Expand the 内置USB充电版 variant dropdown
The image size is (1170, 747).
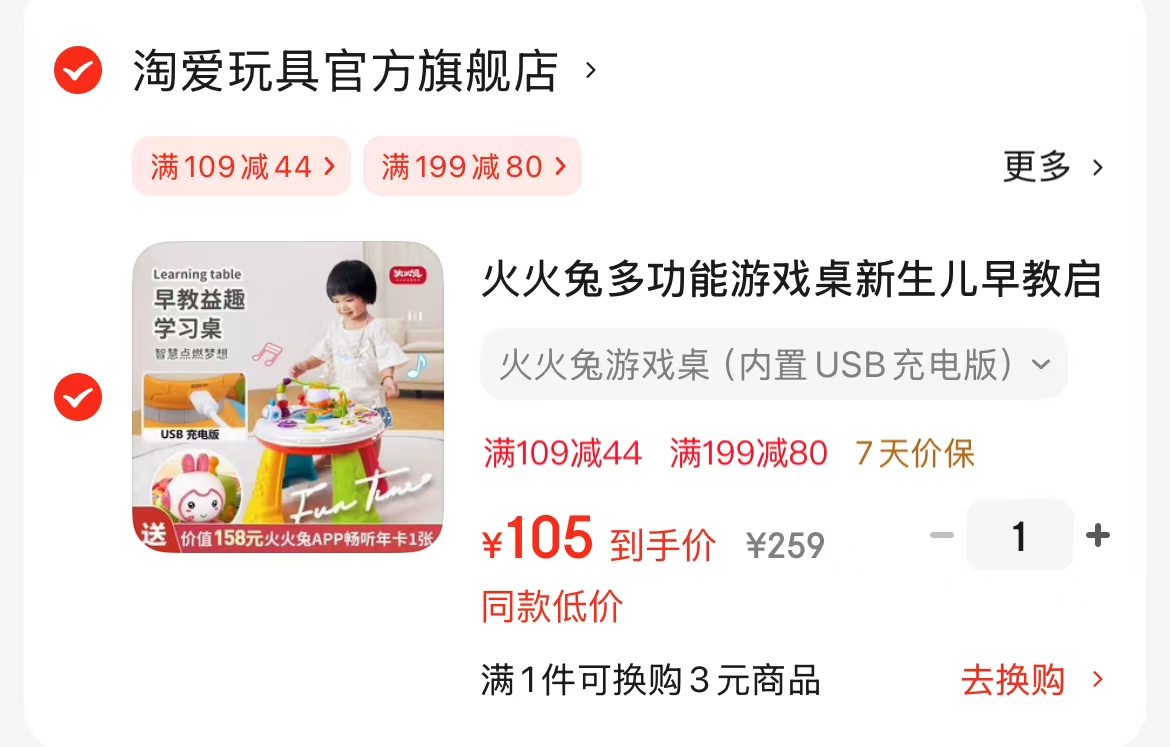[x=773, y=364]
